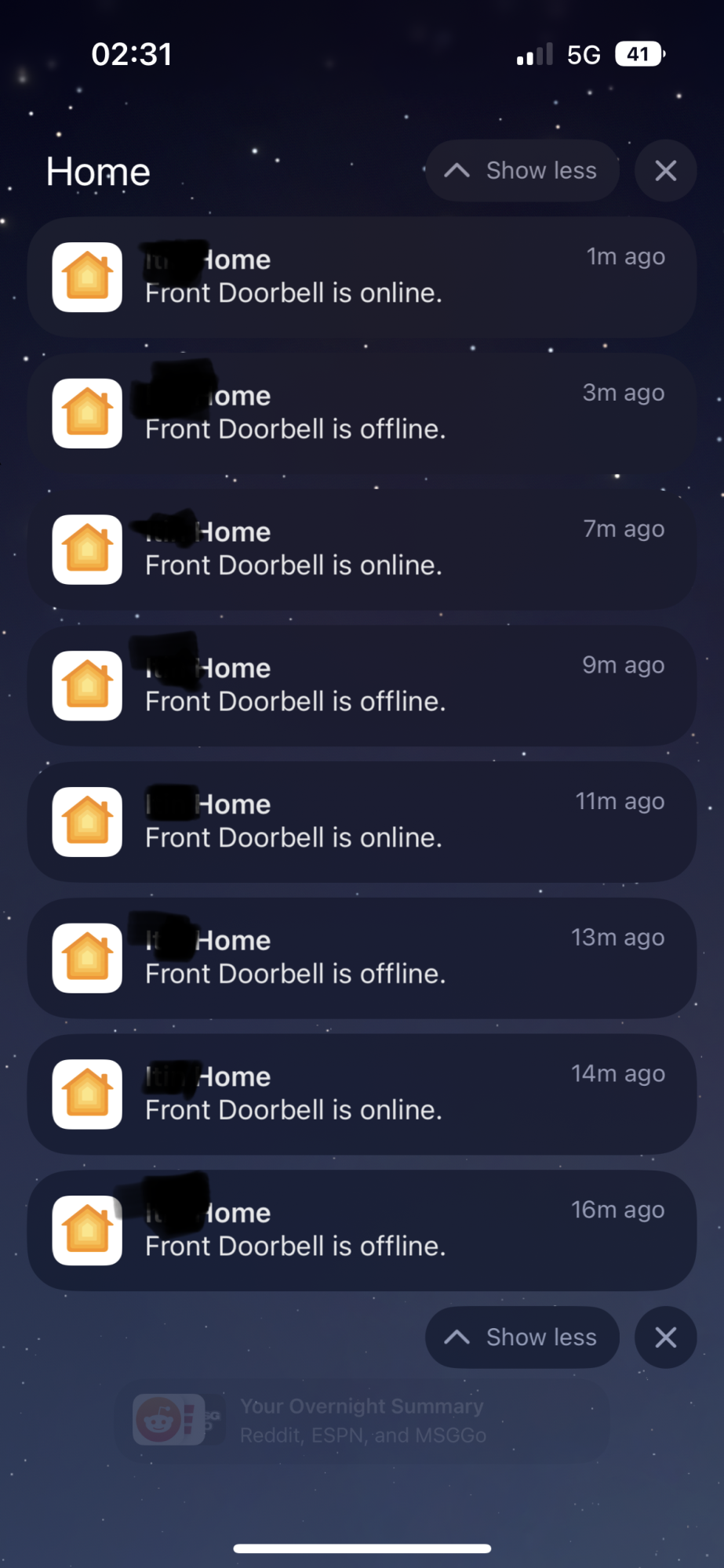724x1568 pixels.
Task: Dismiss the group using the bottom X button
Action: pos(665,1338)
